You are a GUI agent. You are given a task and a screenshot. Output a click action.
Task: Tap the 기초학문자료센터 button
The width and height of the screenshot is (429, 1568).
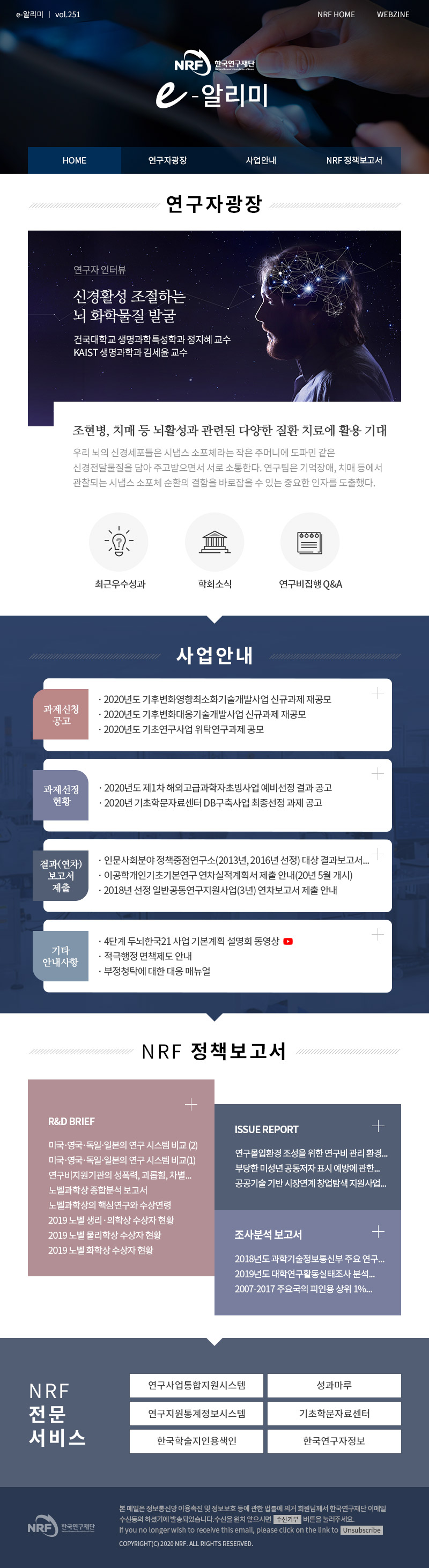point(334,1414)
